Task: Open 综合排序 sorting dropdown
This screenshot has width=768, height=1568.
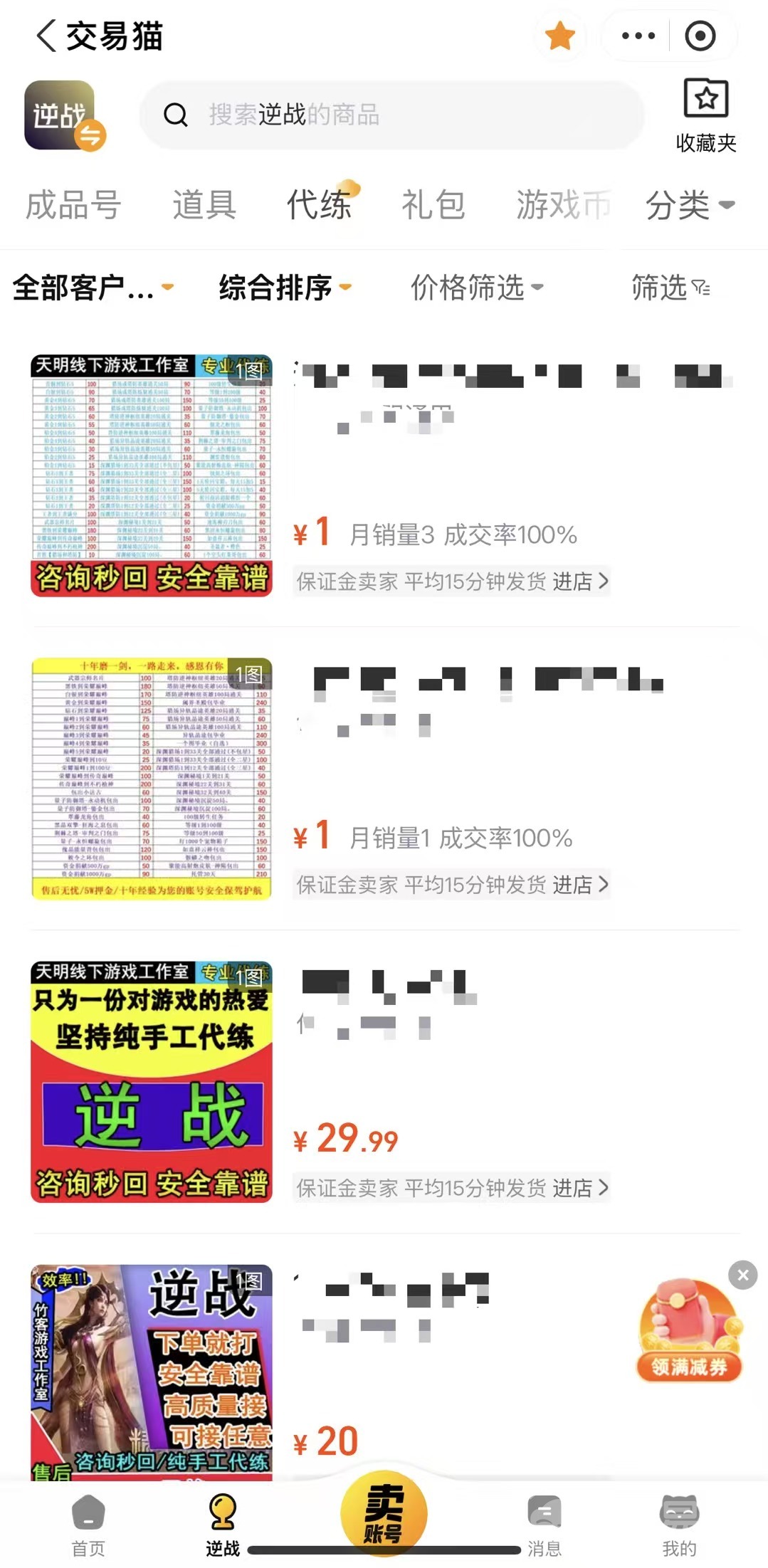Action: (x=285, y=288)
